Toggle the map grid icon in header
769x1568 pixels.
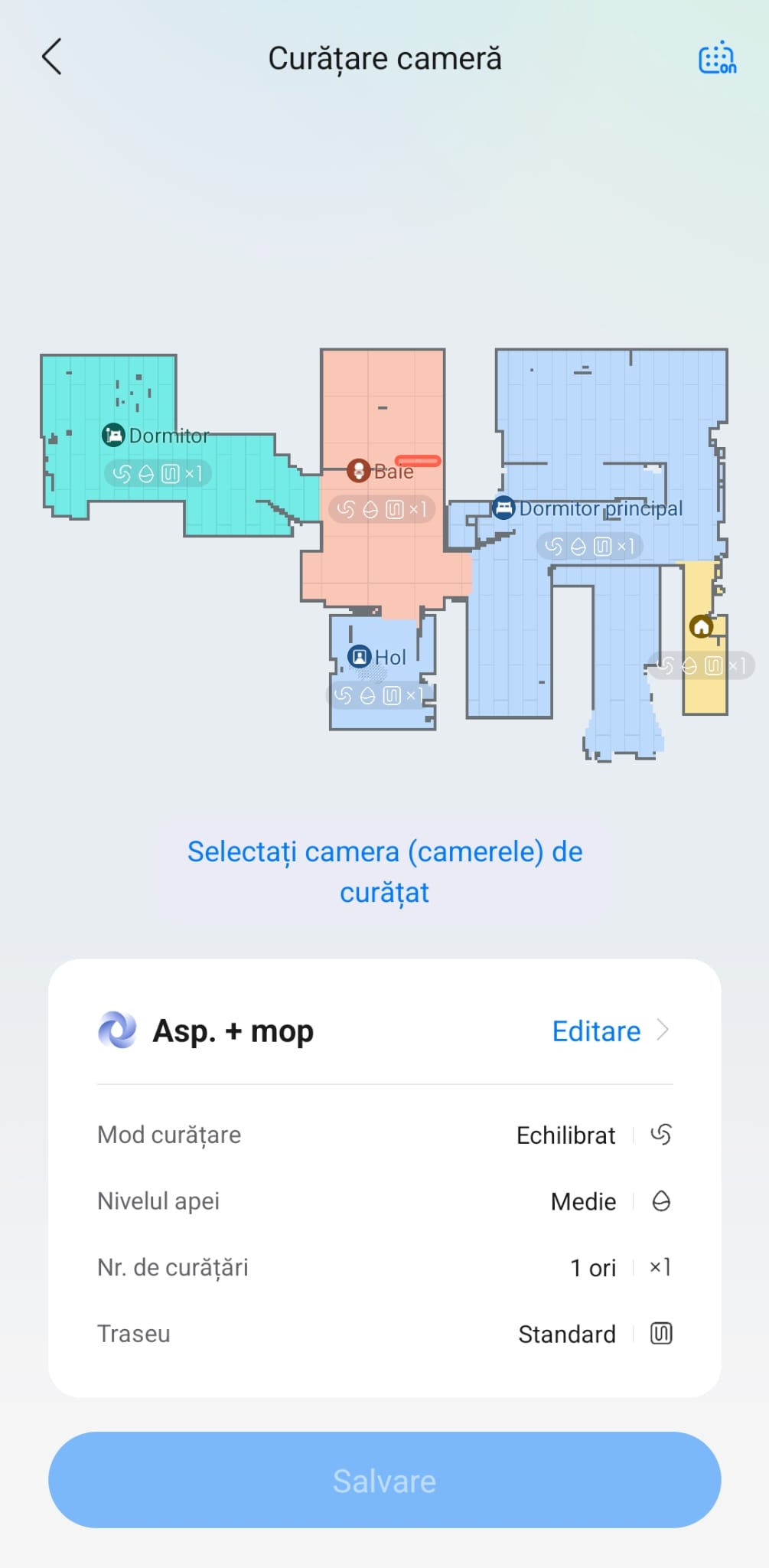[x=716, y=59]
